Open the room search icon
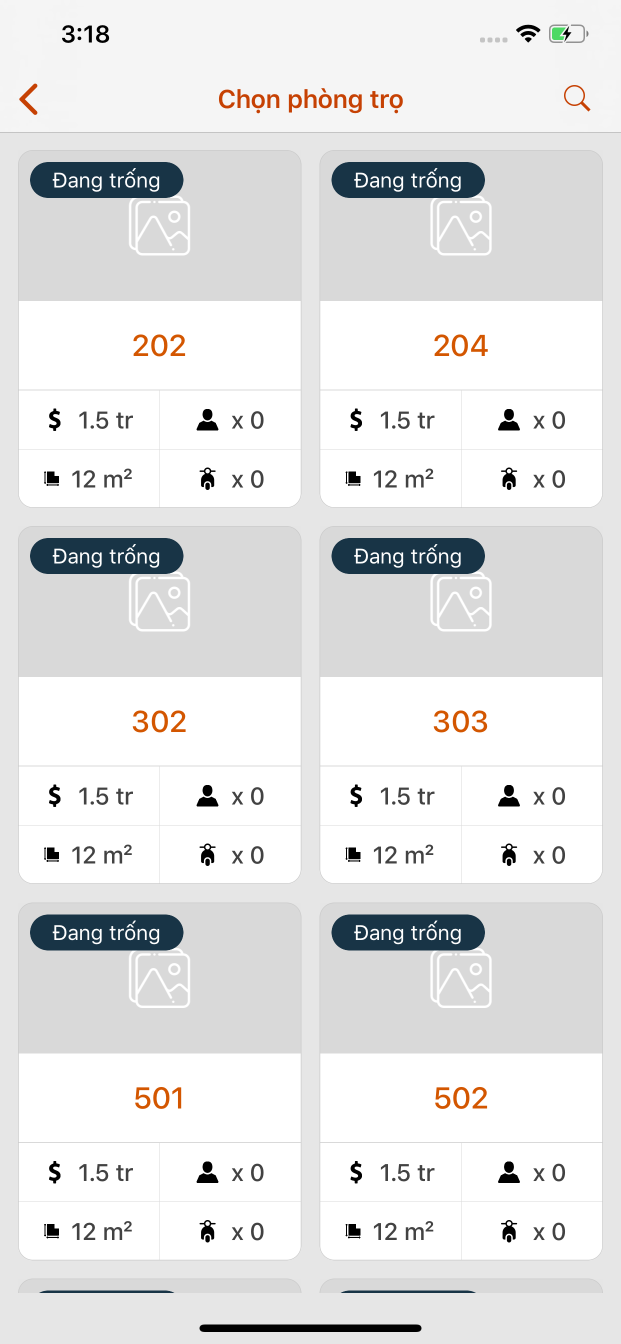This screenshot has height=1344, width=621. (x=577, y=98)
